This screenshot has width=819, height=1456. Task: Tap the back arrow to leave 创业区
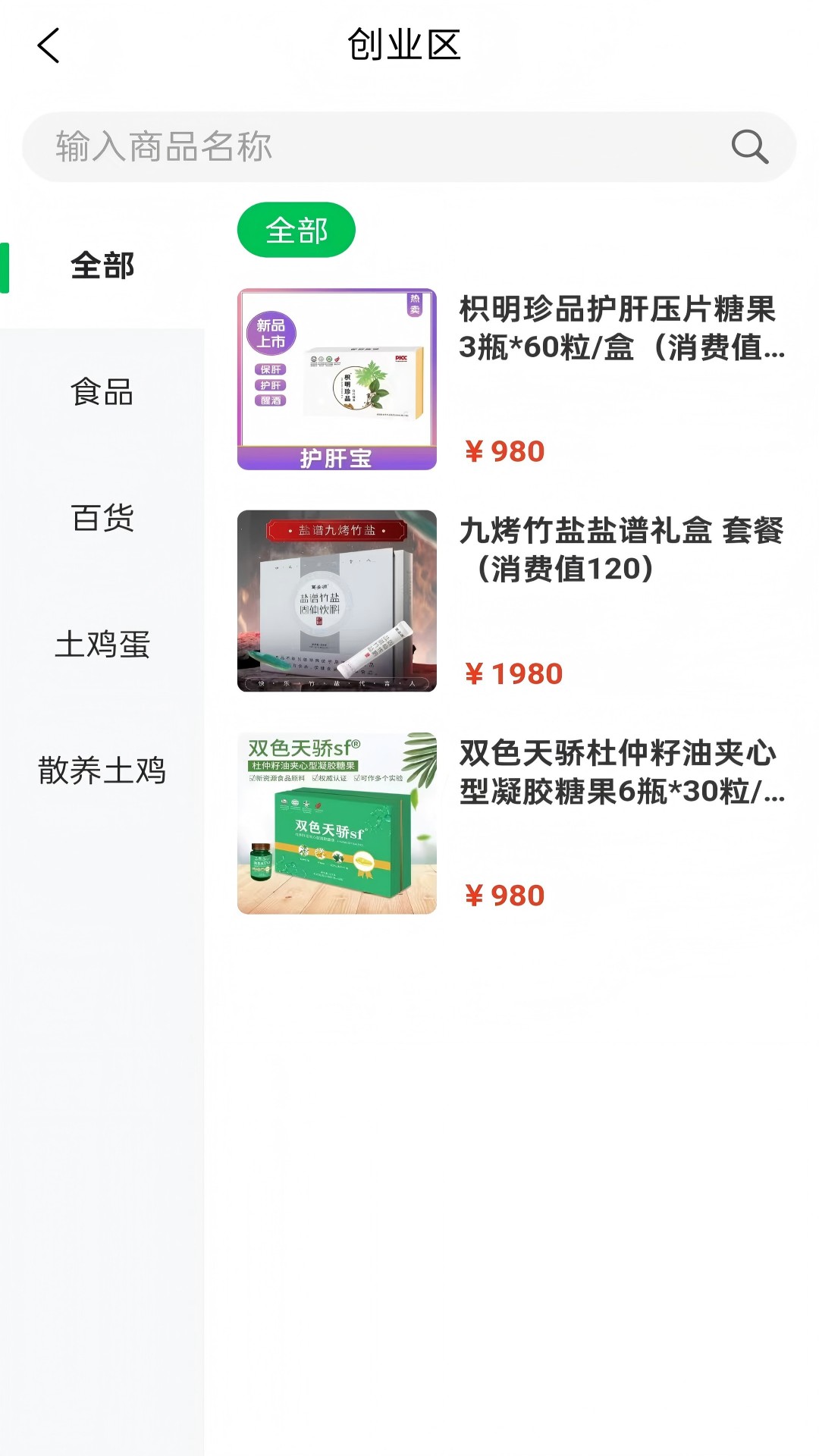(x=49, y=45)
